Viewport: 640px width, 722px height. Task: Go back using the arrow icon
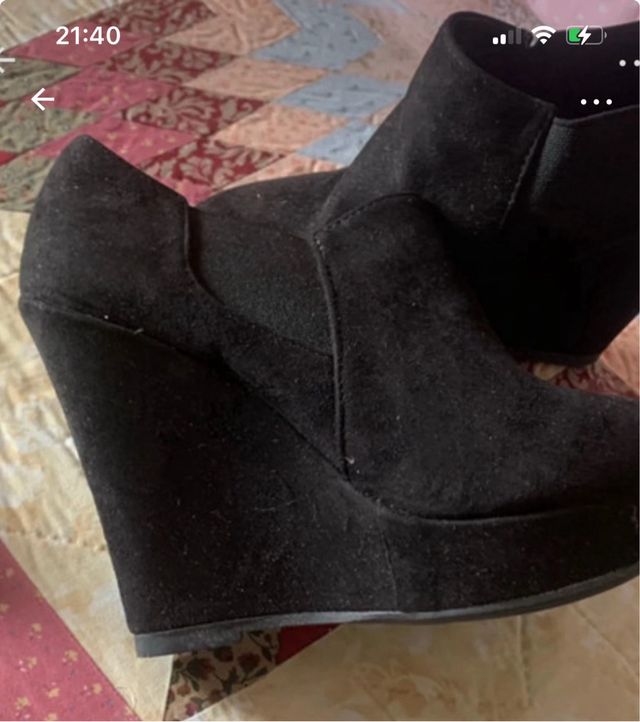(x=42, y=99)
